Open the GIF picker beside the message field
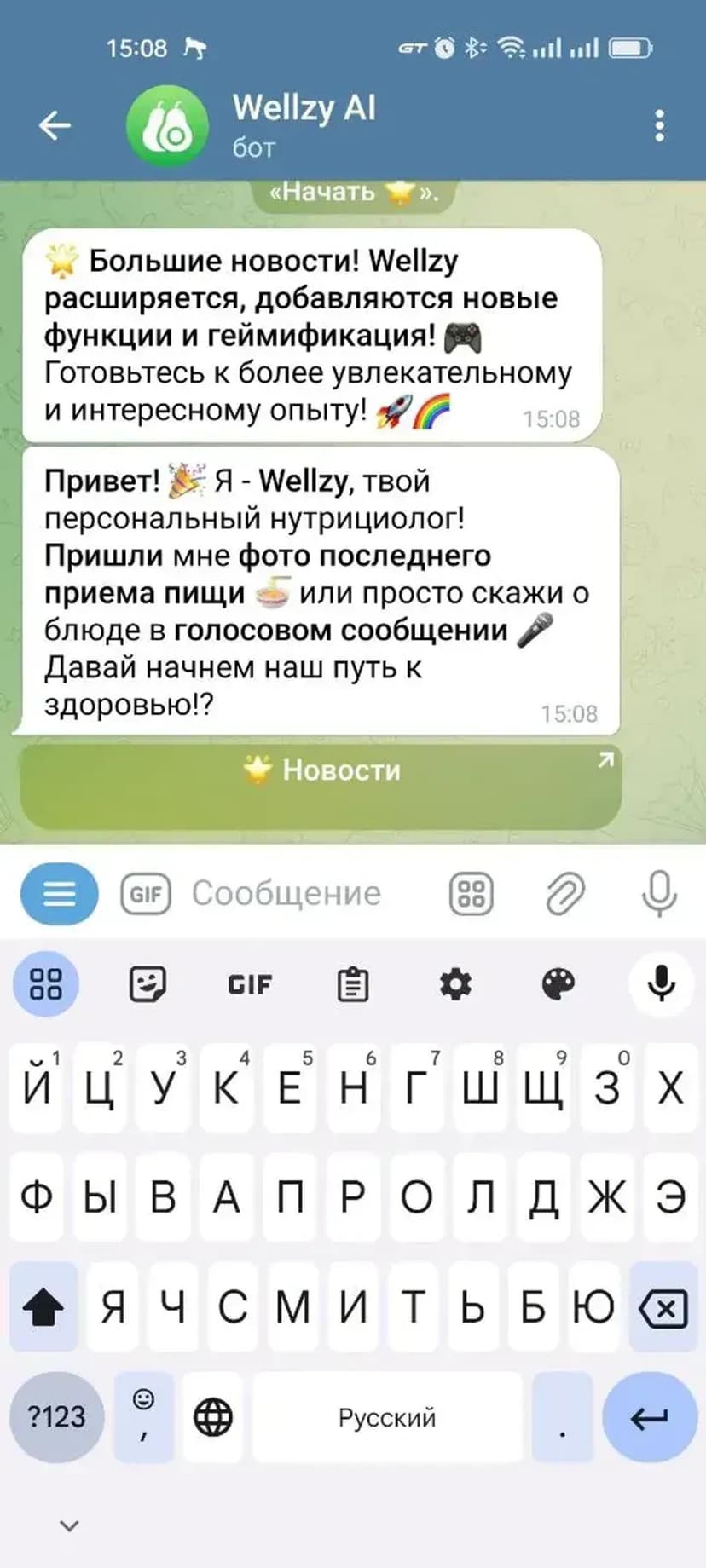This screenshot has width=706, height=1568. 146,893
